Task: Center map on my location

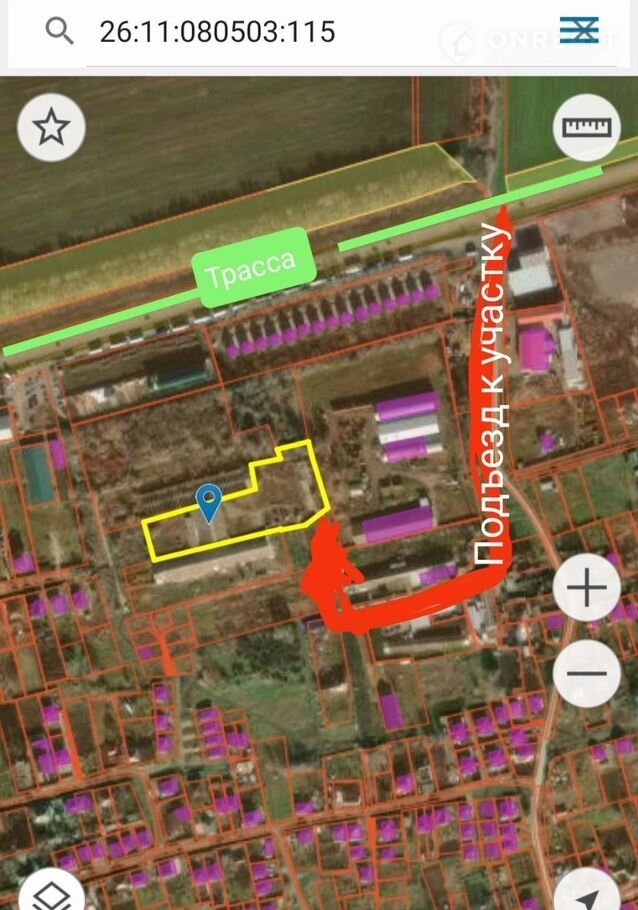Action: click(588, 893)
